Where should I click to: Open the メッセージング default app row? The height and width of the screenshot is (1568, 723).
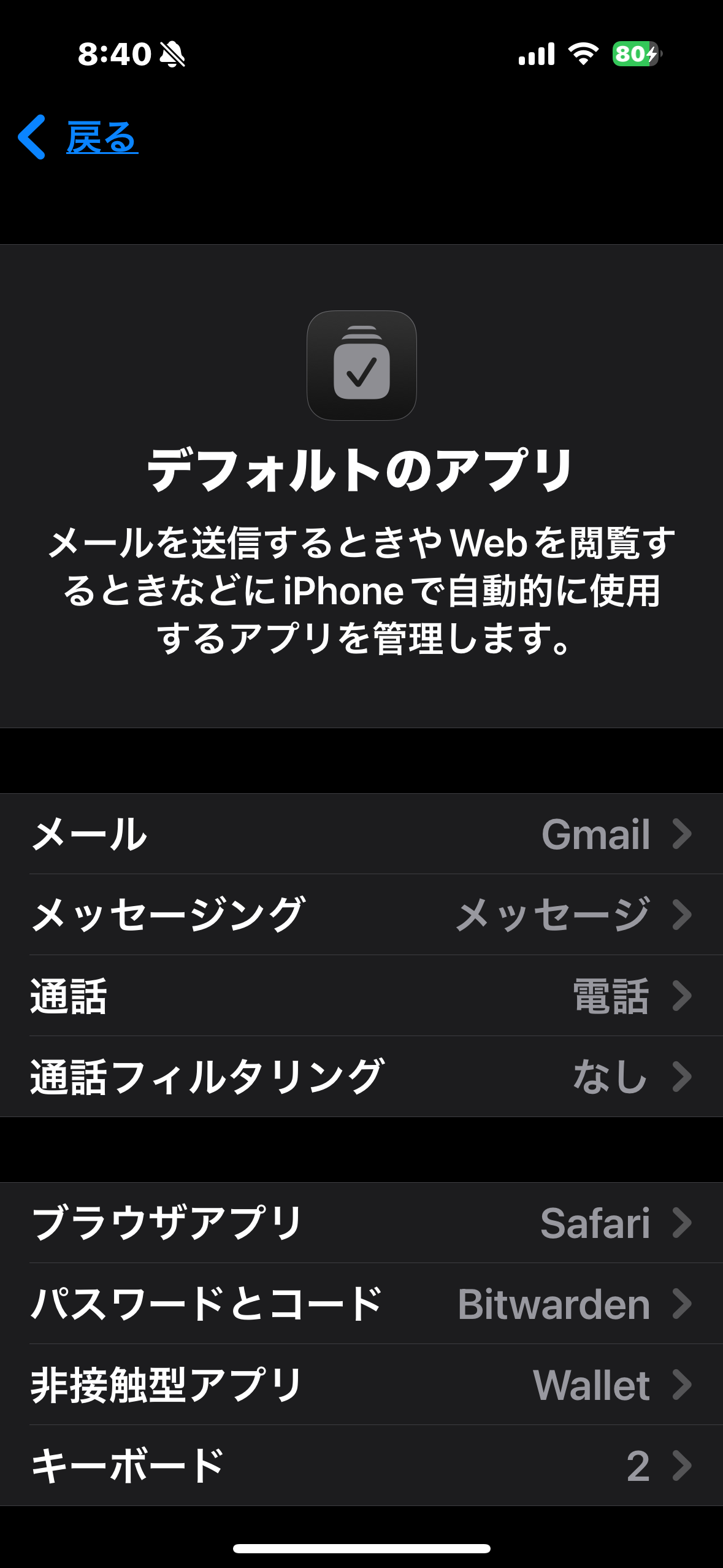(361, 915)
